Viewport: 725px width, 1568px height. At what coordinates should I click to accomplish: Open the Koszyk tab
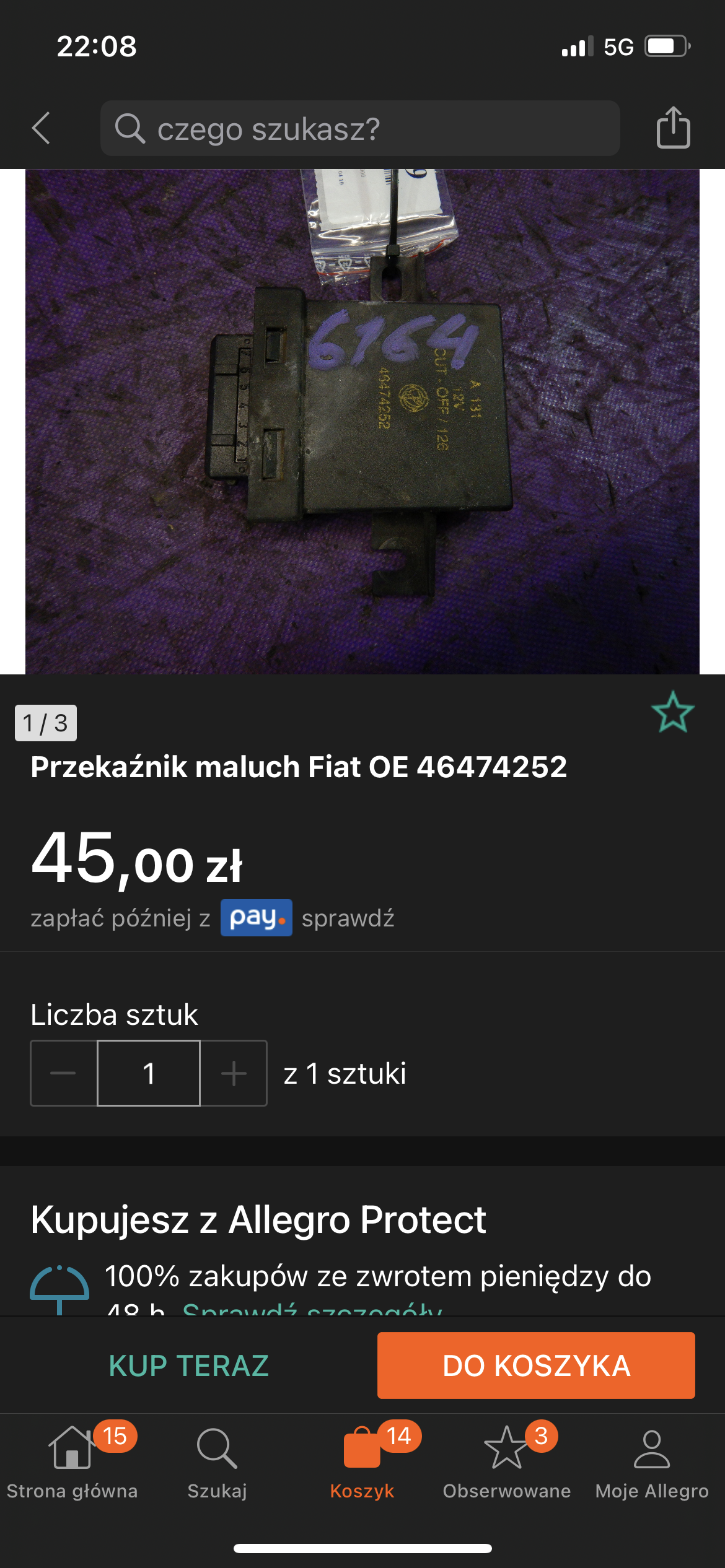click(x=362, y=1462)
